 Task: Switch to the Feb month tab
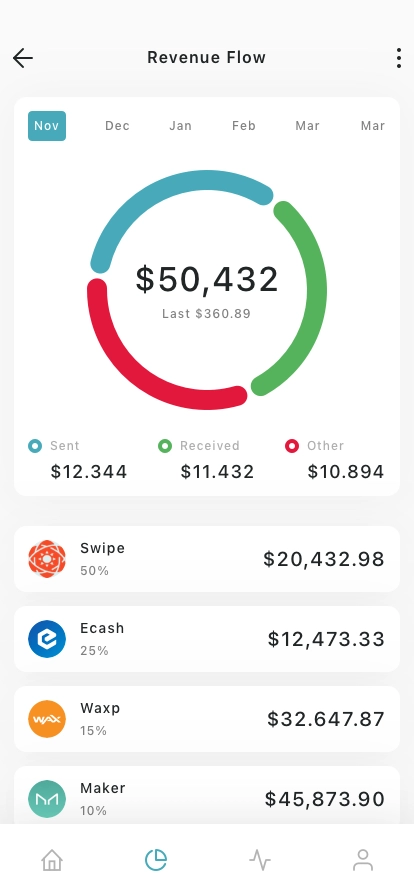(244, 126)
